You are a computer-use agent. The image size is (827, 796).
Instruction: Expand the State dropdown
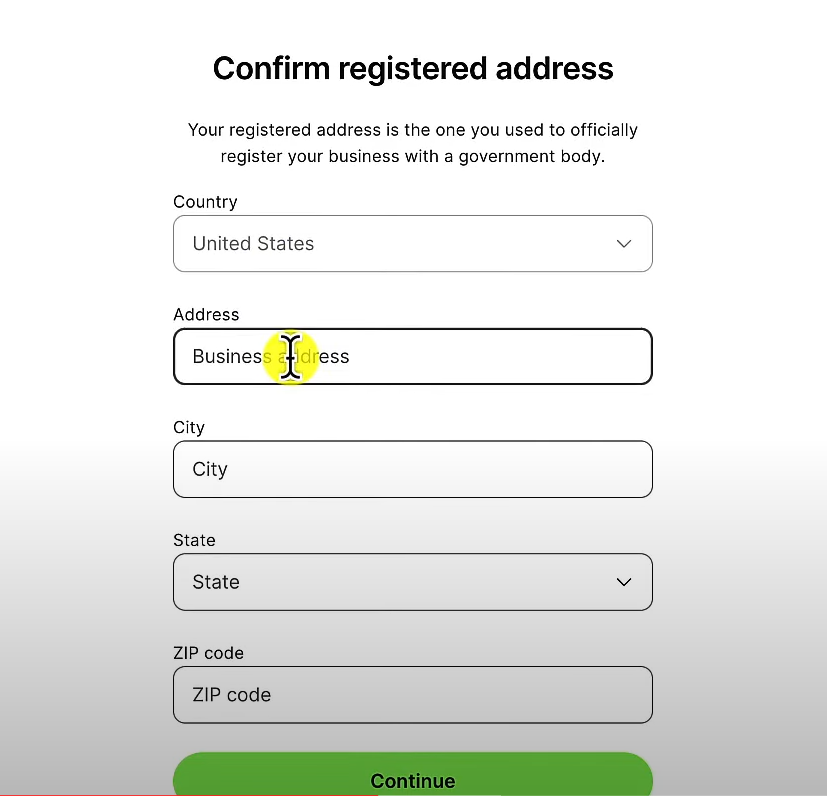412,582
